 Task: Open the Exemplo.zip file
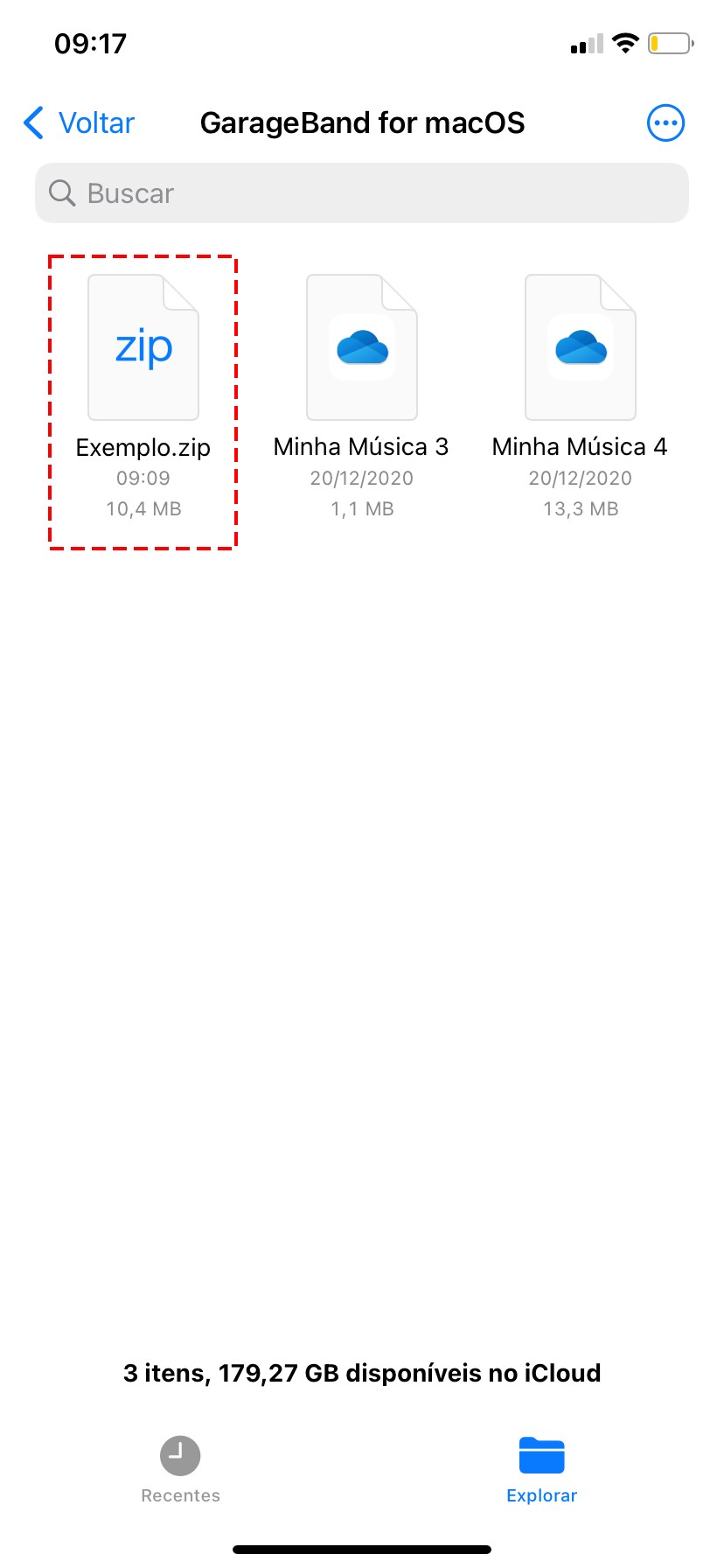pos(143,349)
